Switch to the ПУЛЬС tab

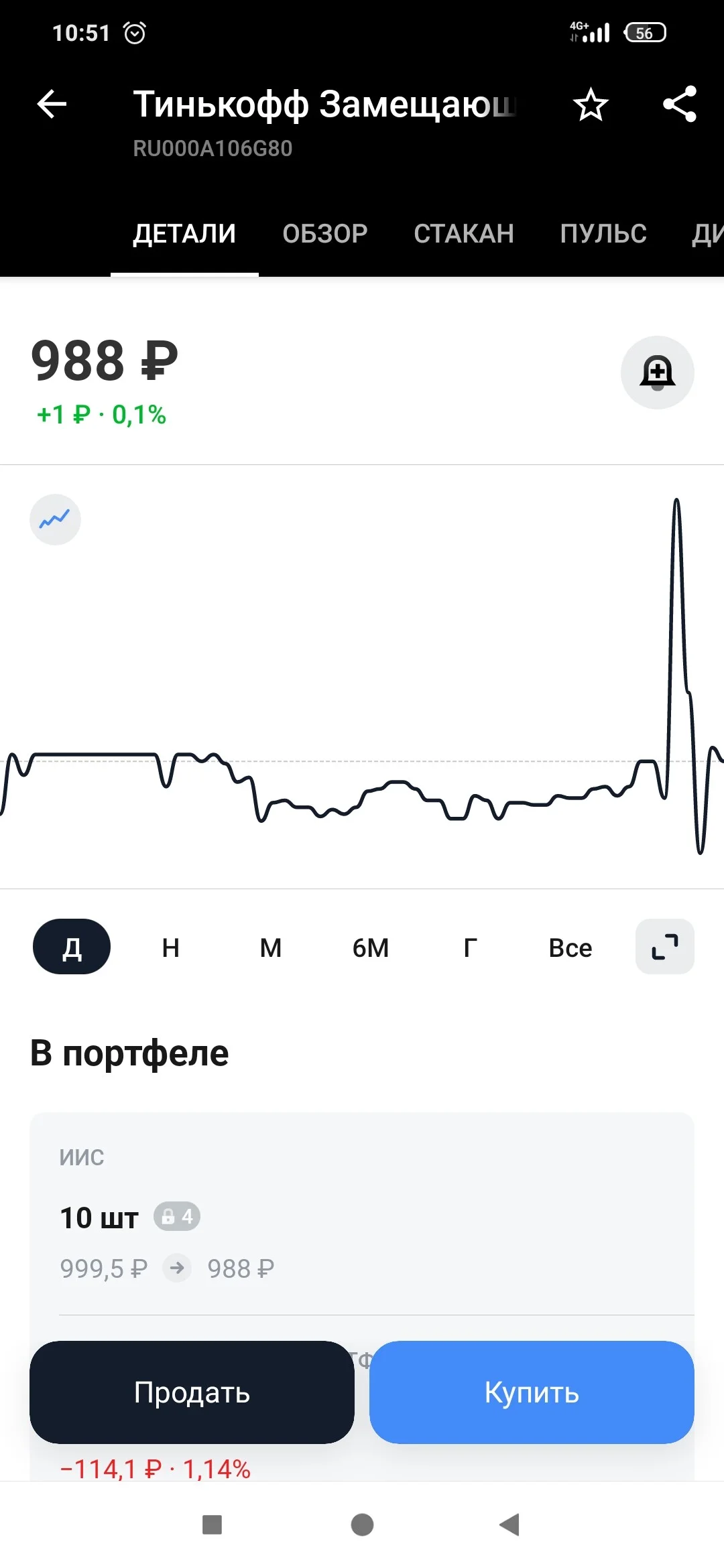603,233
